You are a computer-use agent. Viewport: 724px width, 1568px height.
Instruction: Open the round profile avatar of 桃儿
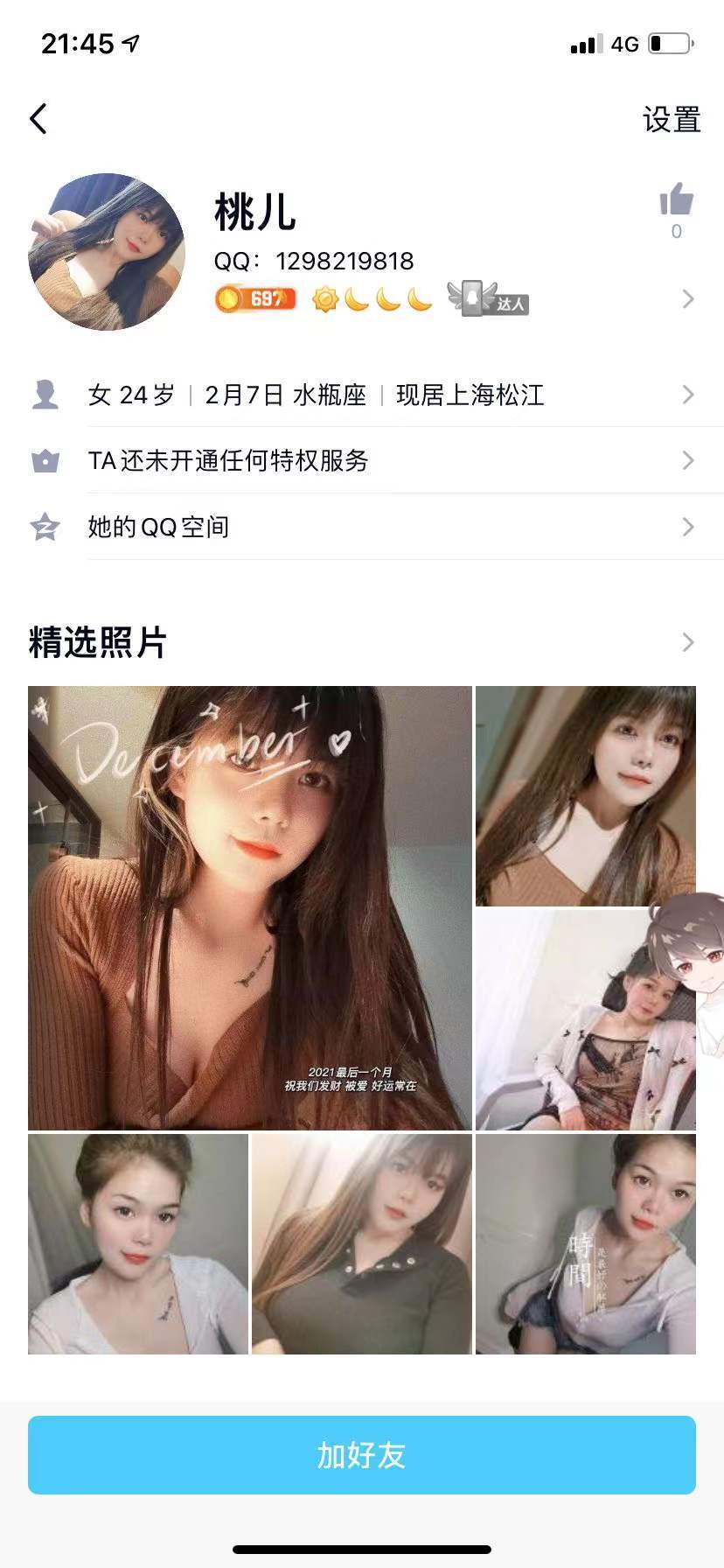(107, 252)
